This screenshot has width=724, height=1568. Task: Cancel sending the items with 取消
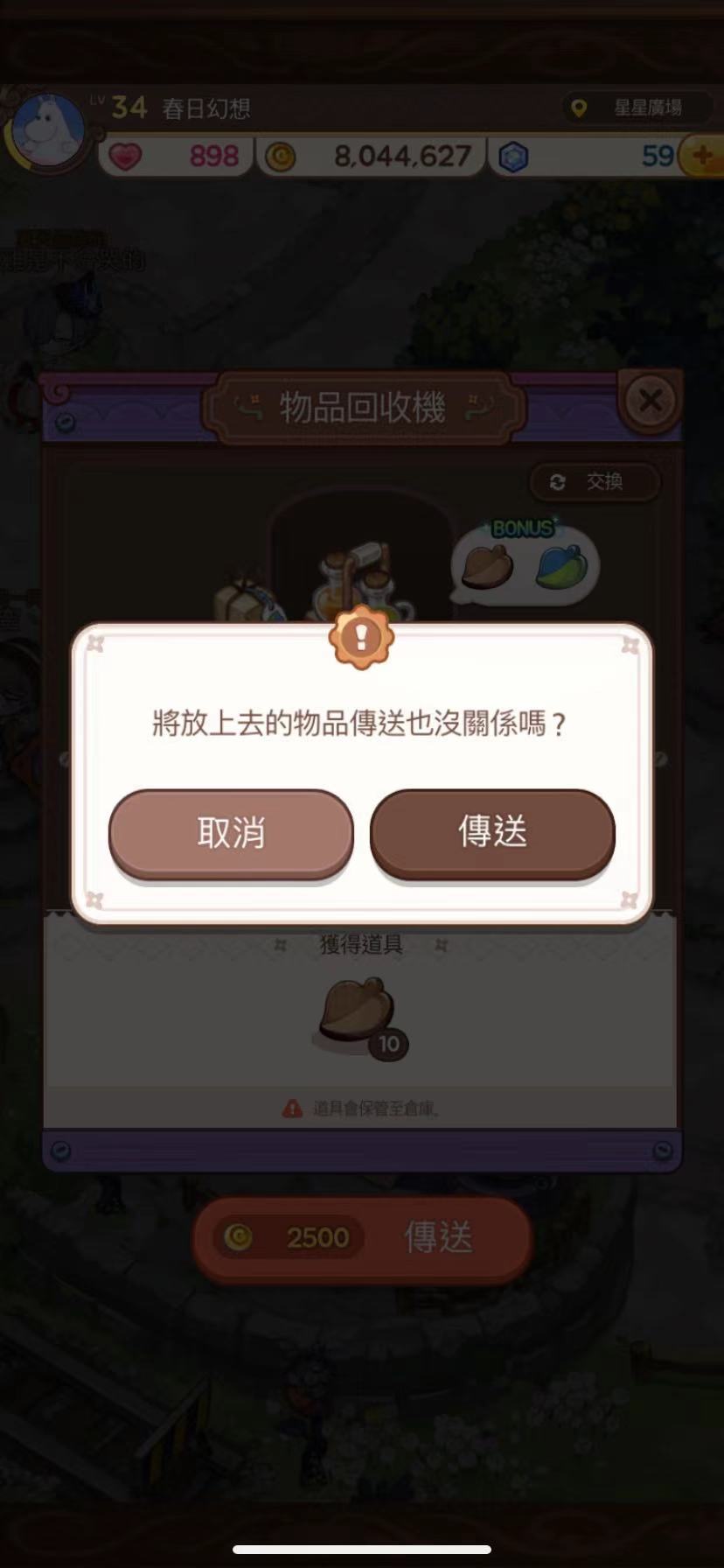click(231, 832)
